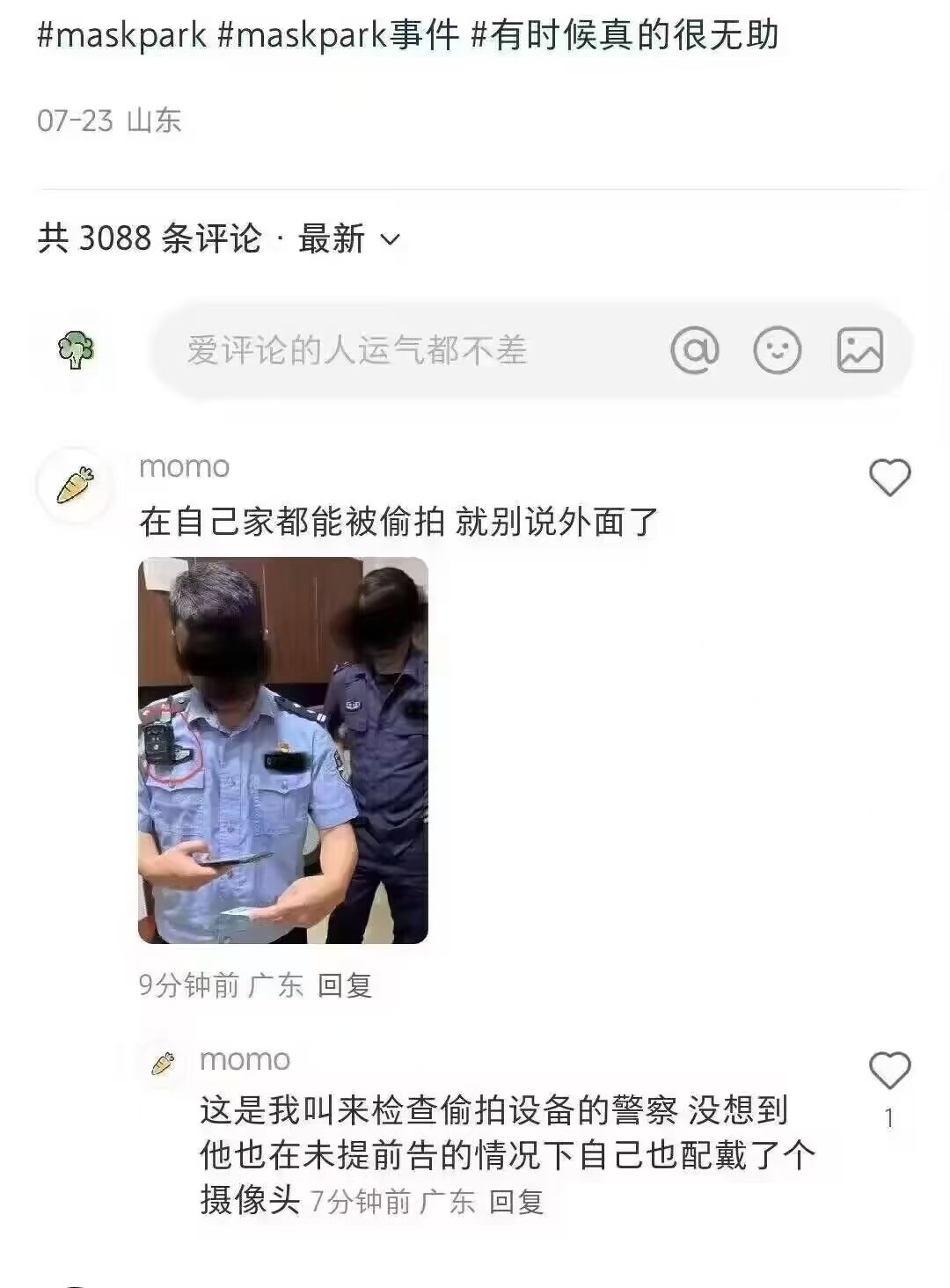Click the image upload icon
The image size is (950, 1288).
pos(858,349)
